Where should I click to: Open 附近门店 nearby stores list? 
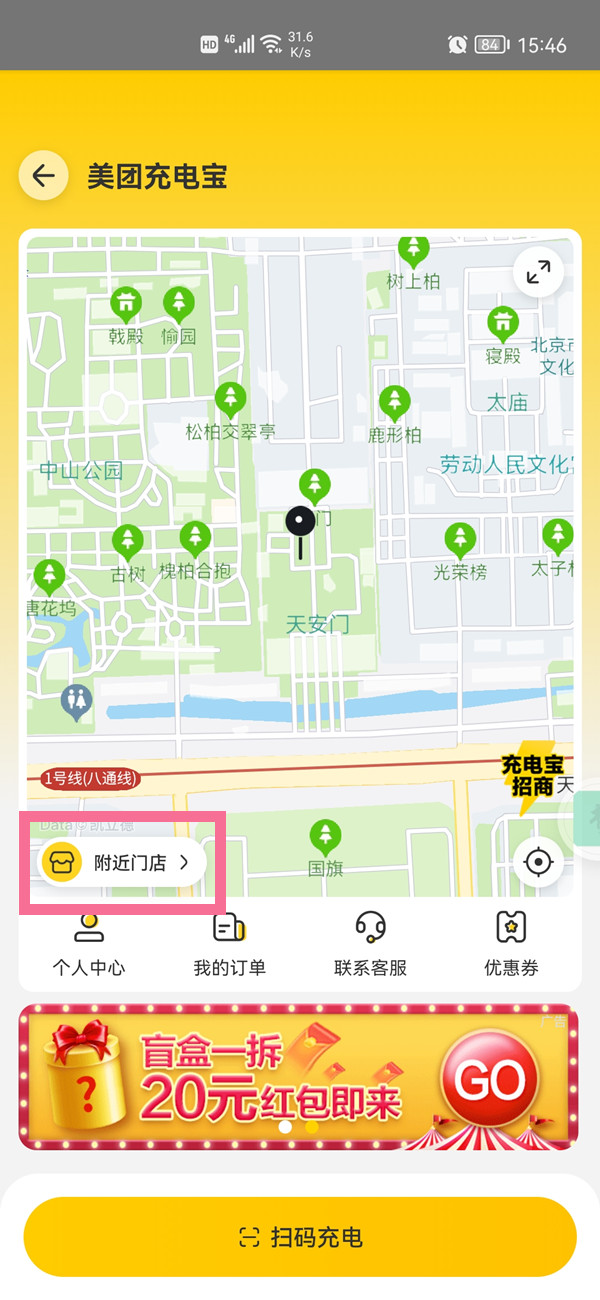pos(121,863)
